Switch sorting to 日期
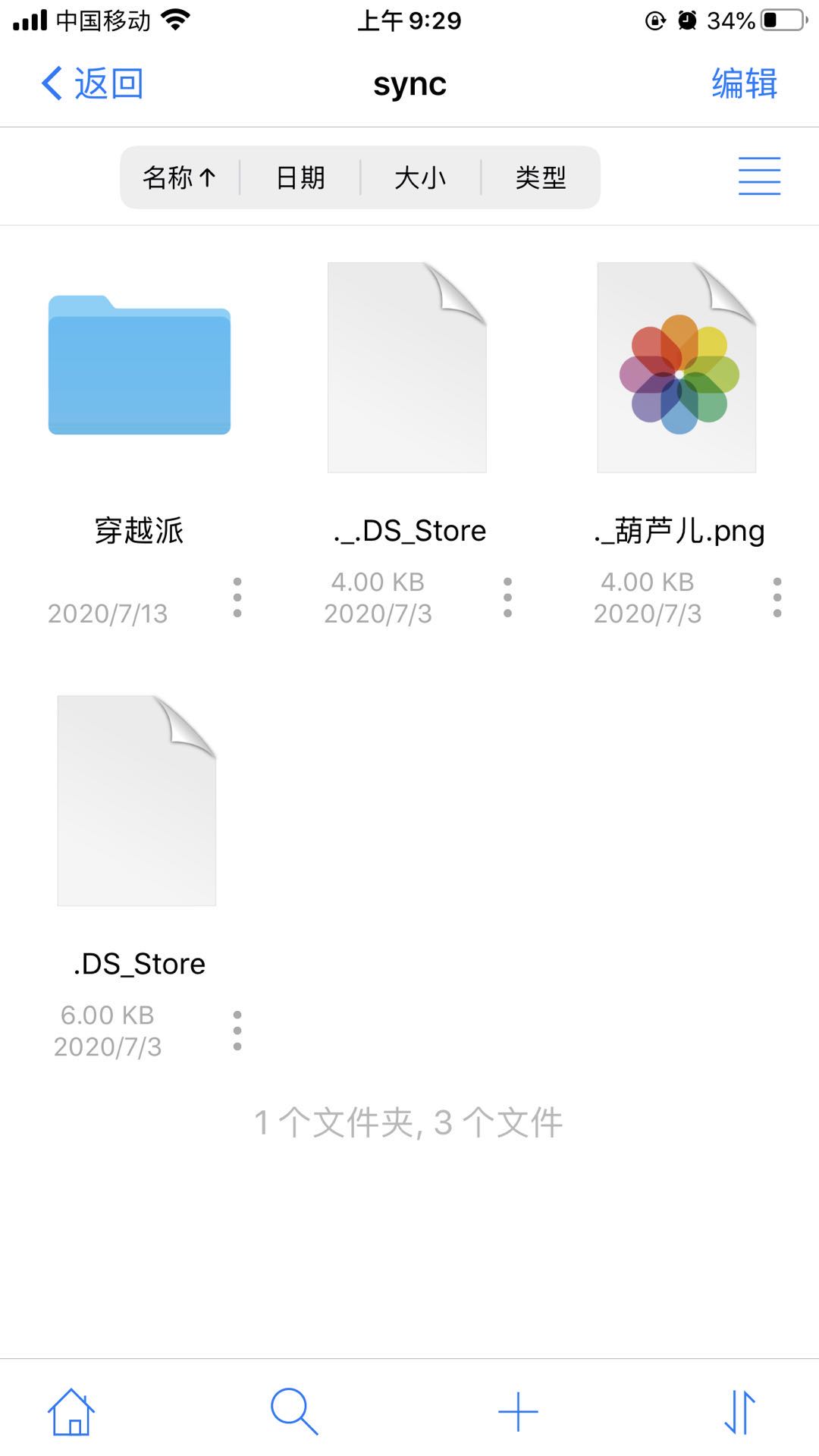 tap(301, 177)
